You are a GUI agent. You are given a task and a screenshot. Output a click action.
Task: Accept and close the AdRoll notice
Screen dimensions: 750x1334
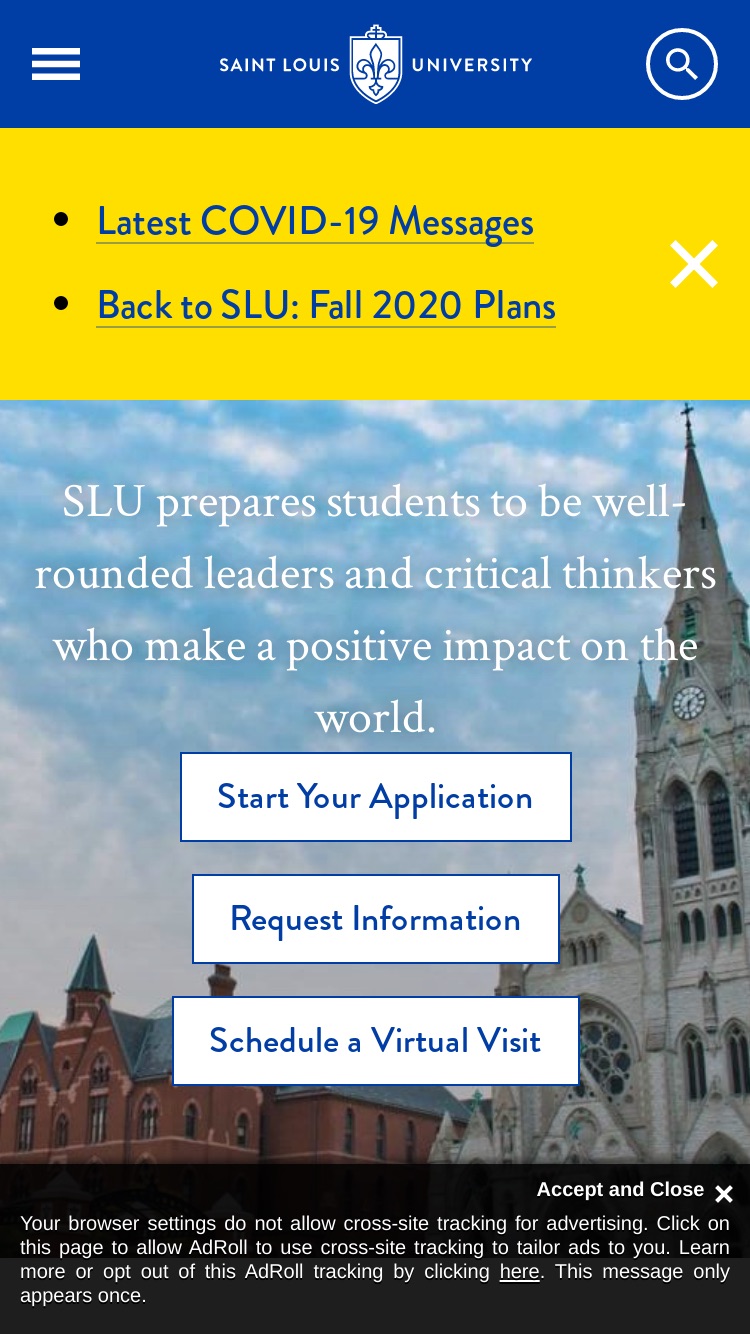pyautogui.click(x=635, y=1190)
